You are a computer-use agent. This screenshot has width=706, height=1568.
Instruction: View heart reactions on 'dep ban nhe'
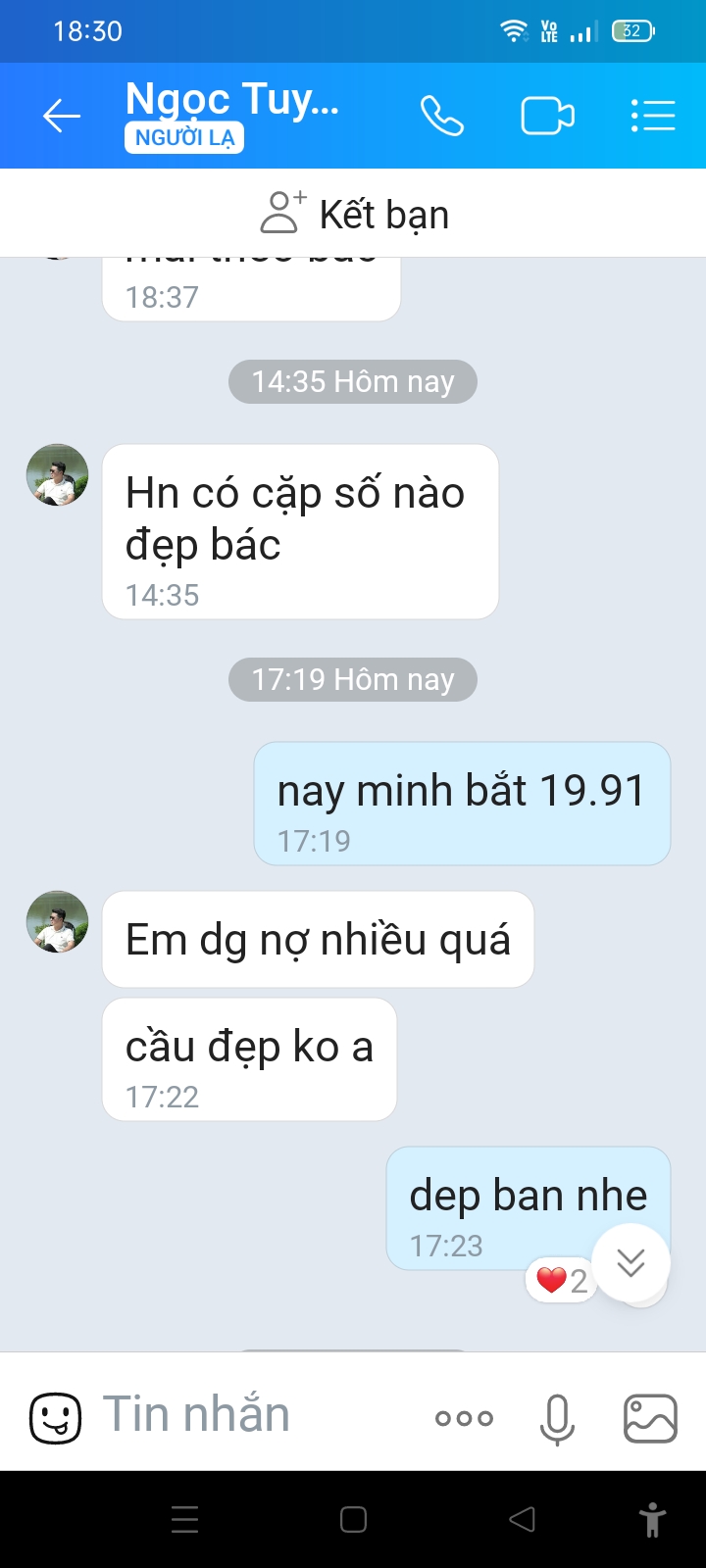(x=562, y=1280)
